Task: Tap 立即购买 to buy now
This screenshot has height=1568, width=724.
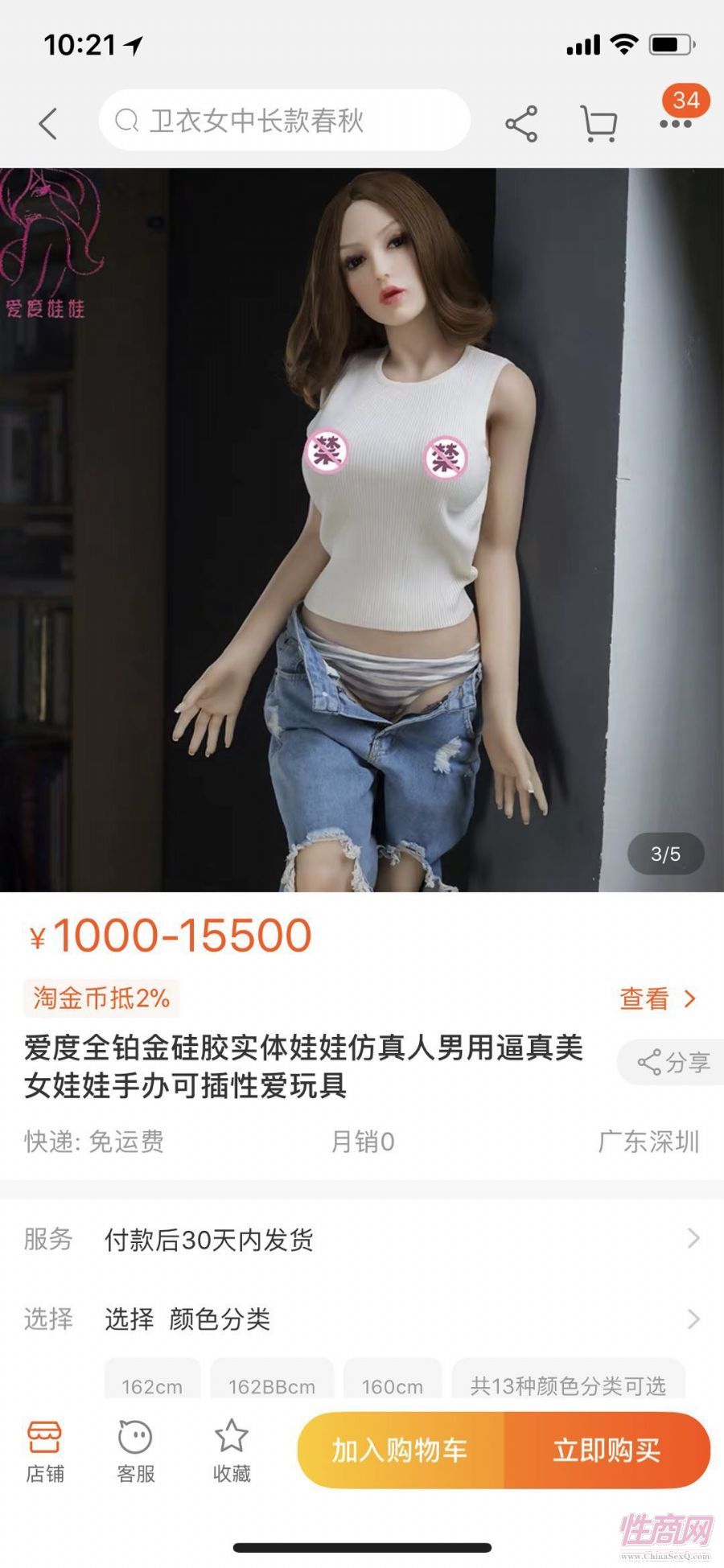Action: tap(607, 1450)
